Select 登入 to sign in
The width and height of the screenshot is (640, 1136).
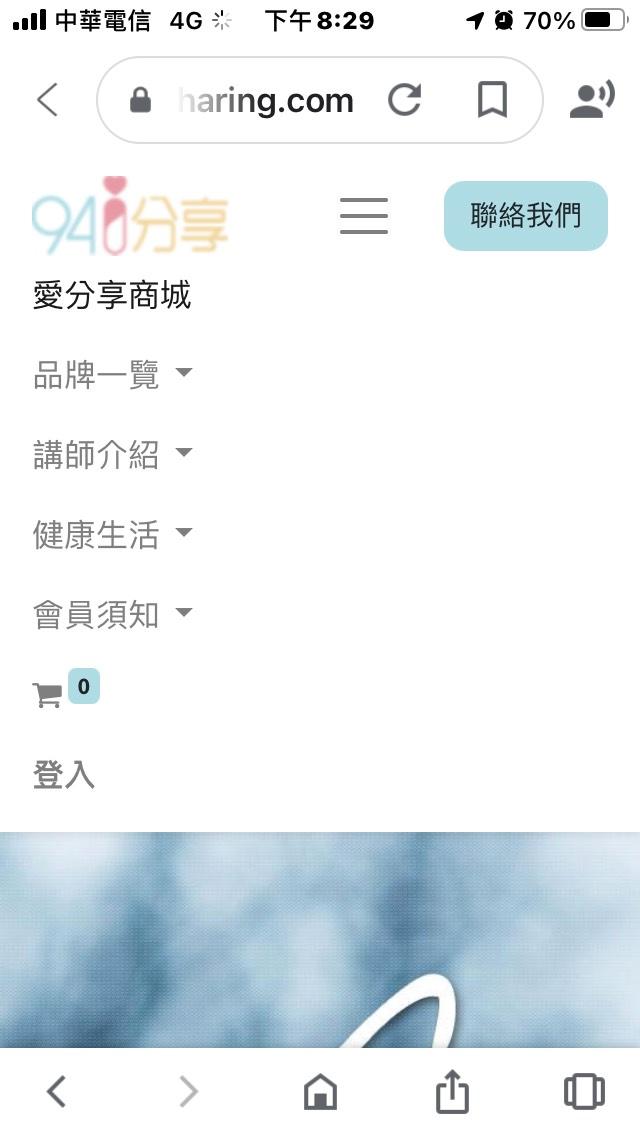click(64, 775)
